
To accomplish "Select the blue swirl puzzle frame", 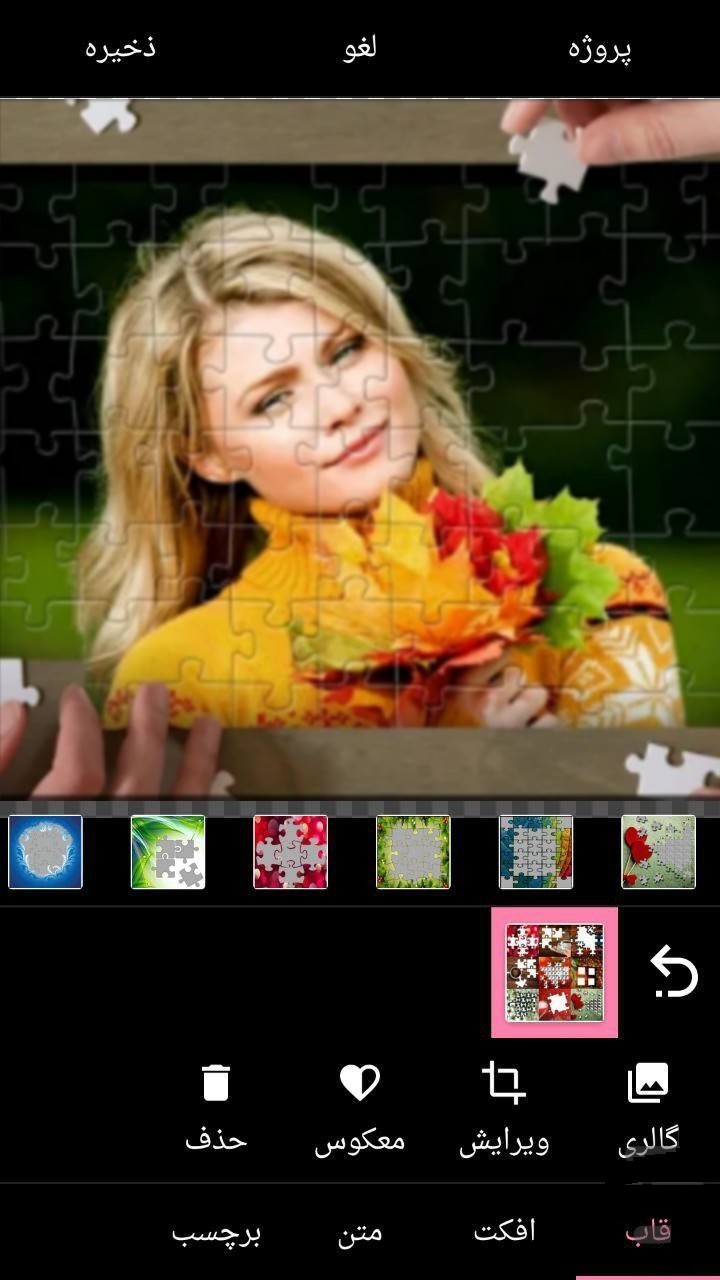I will coord(45,852).
